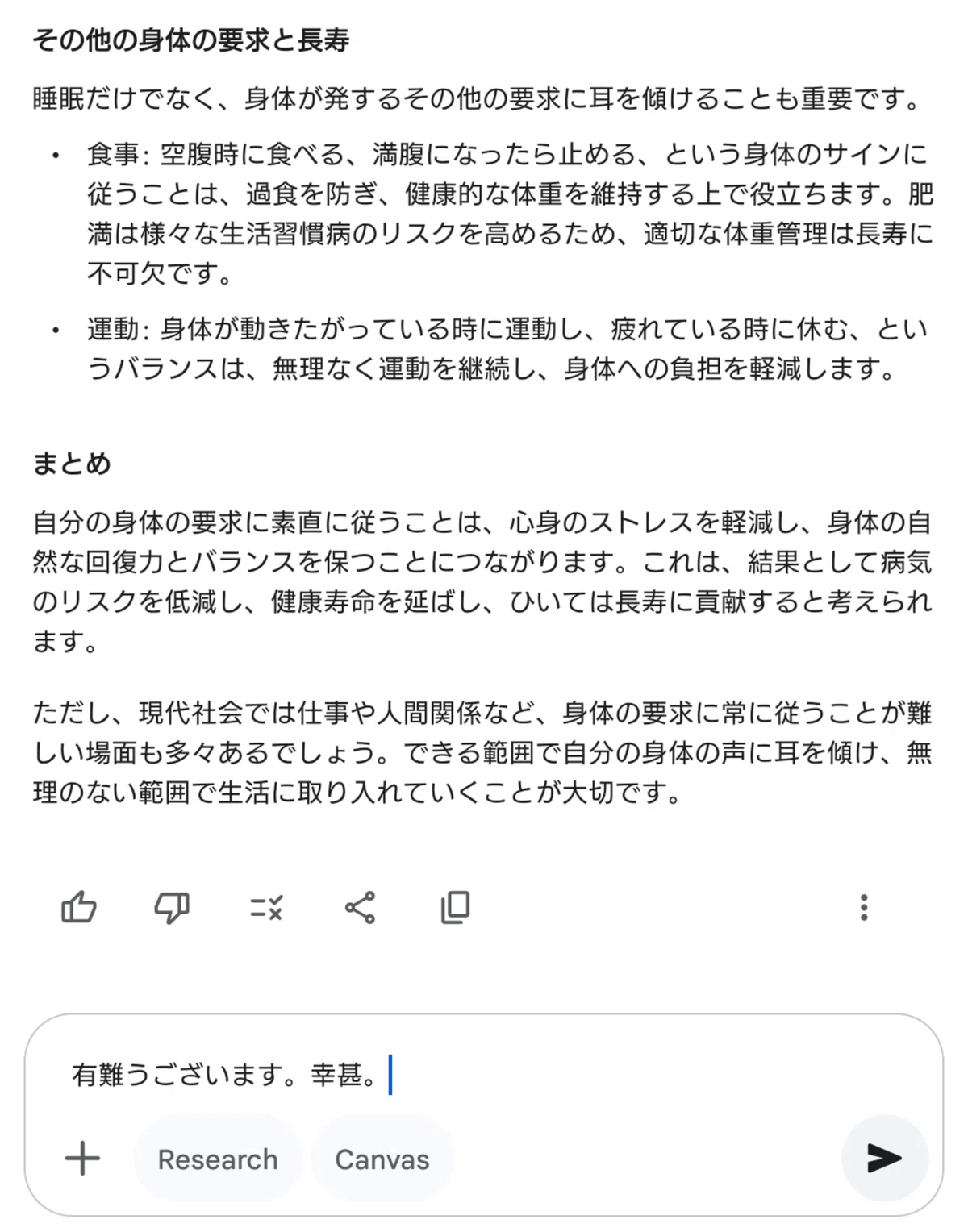
Task: Send the typed message
Action: (x=885, y=1159)
